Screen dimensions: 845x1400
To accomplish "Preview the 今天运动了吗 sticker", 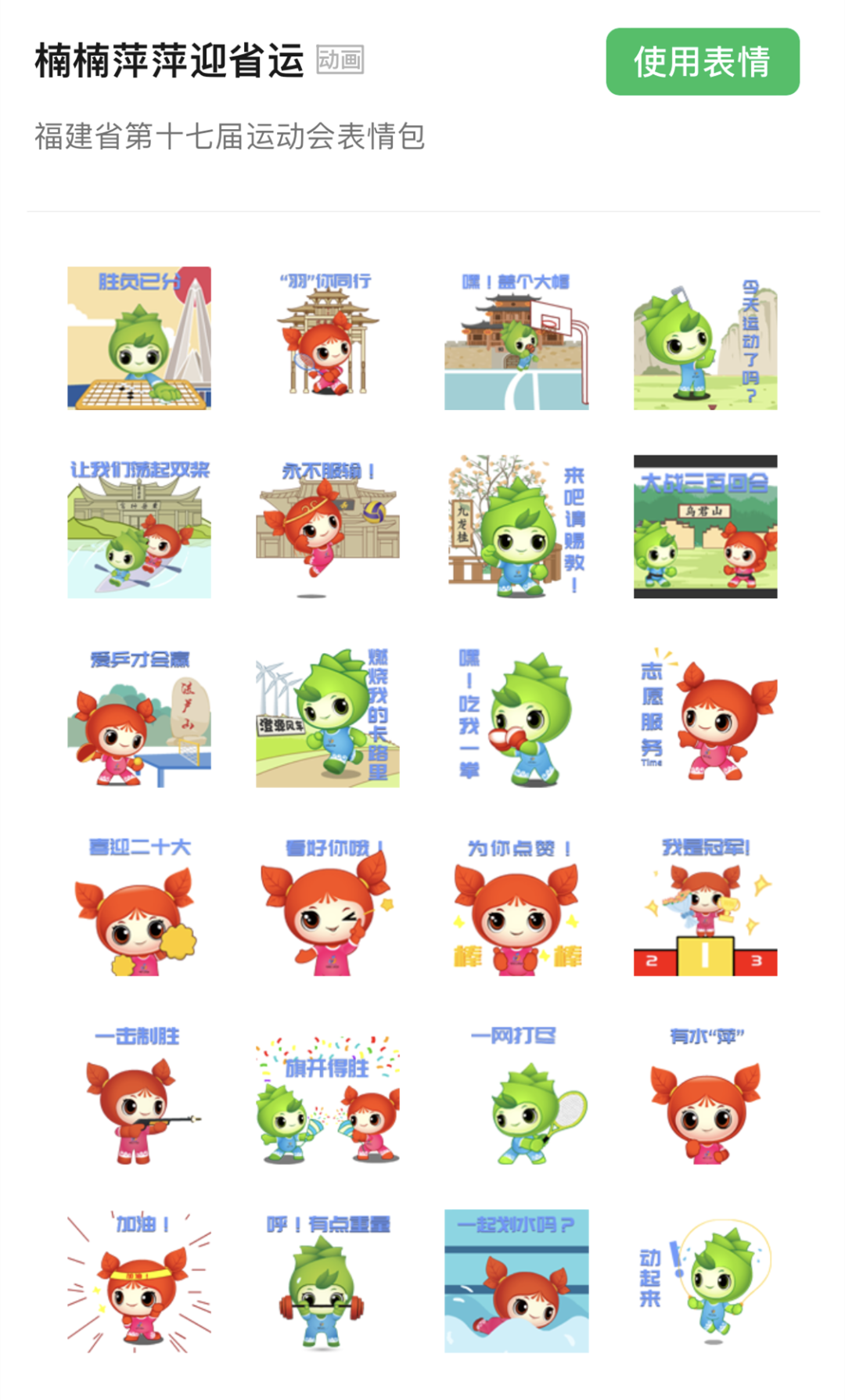I will [705, 338].
